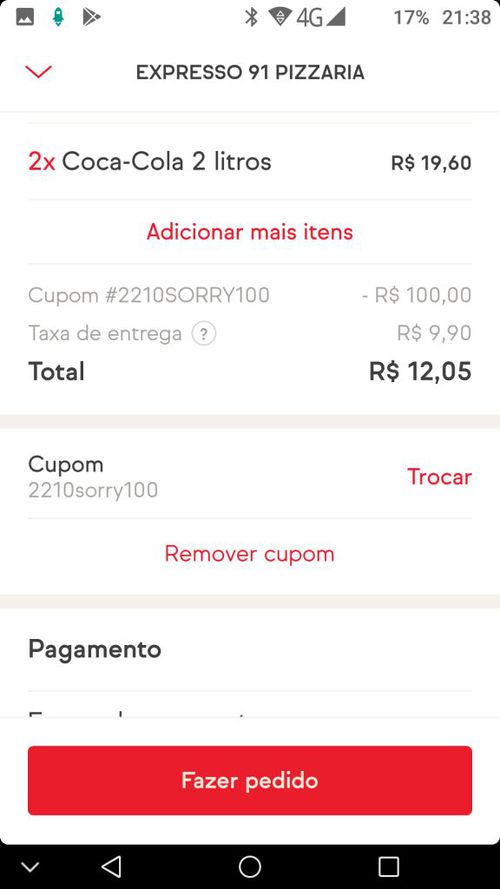Image resolution: width=500 pixels, height=889 pixels.
Task: Remove the coupon with Remover cupom
Action: pyautogui.click(x=249, y=553)
